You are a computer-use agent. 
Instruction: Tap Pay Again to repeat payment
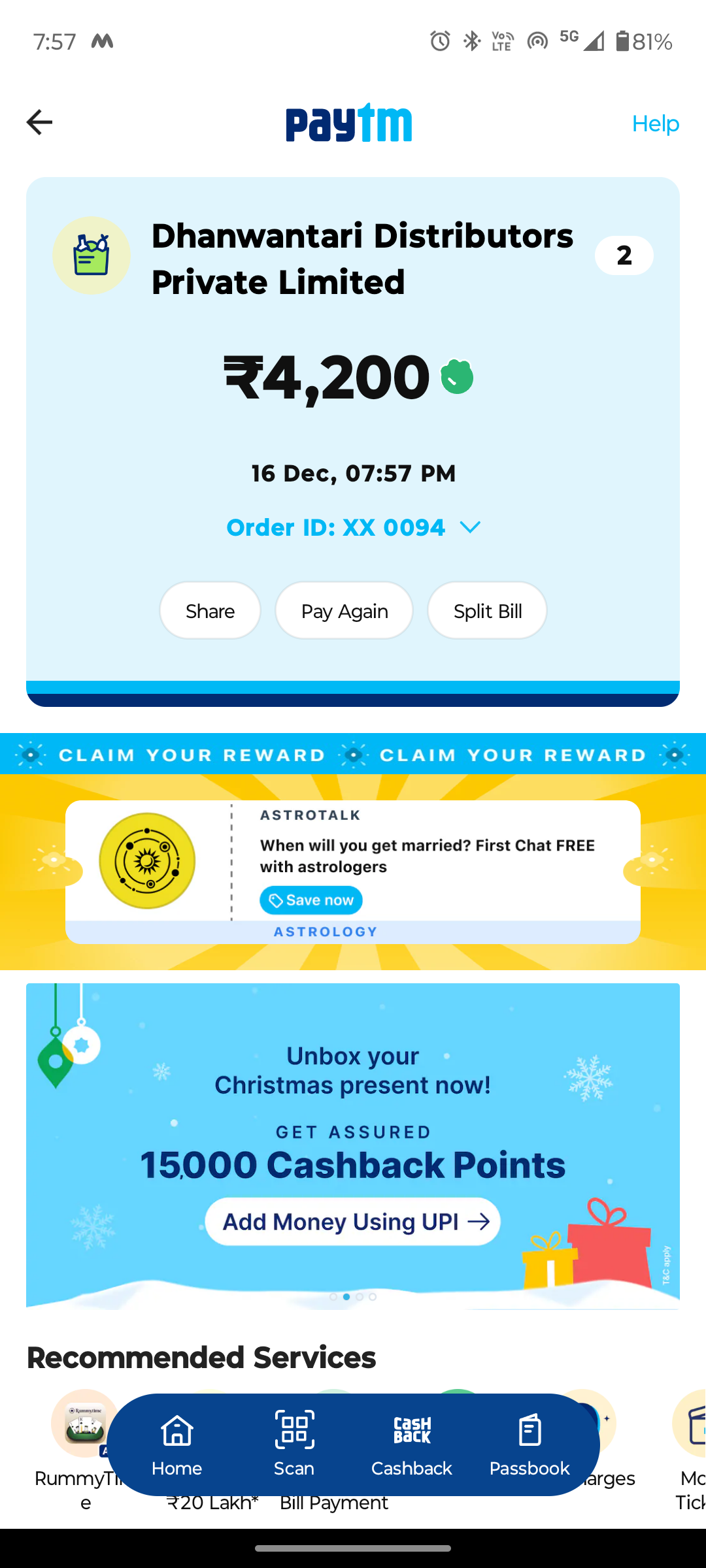(x=345, y=611)
